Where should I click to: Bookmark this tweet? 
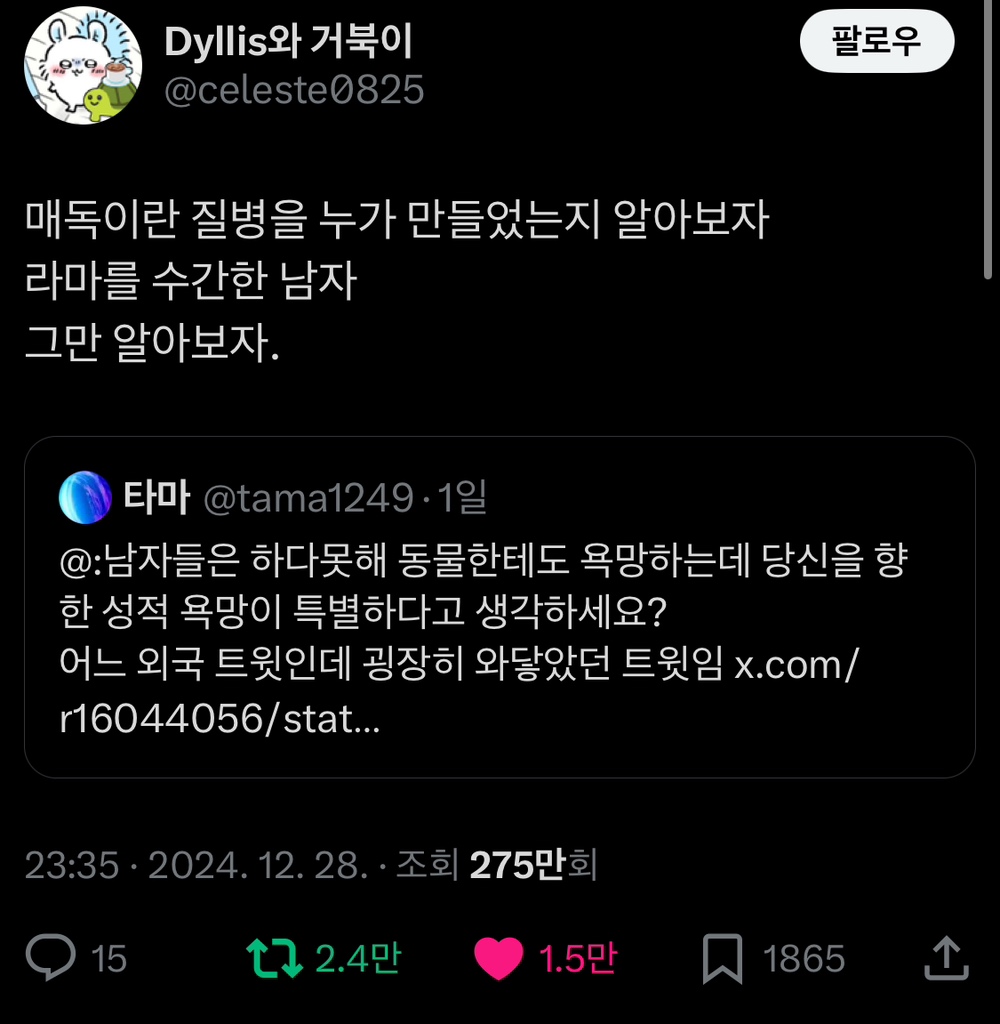tap(722, 958)
